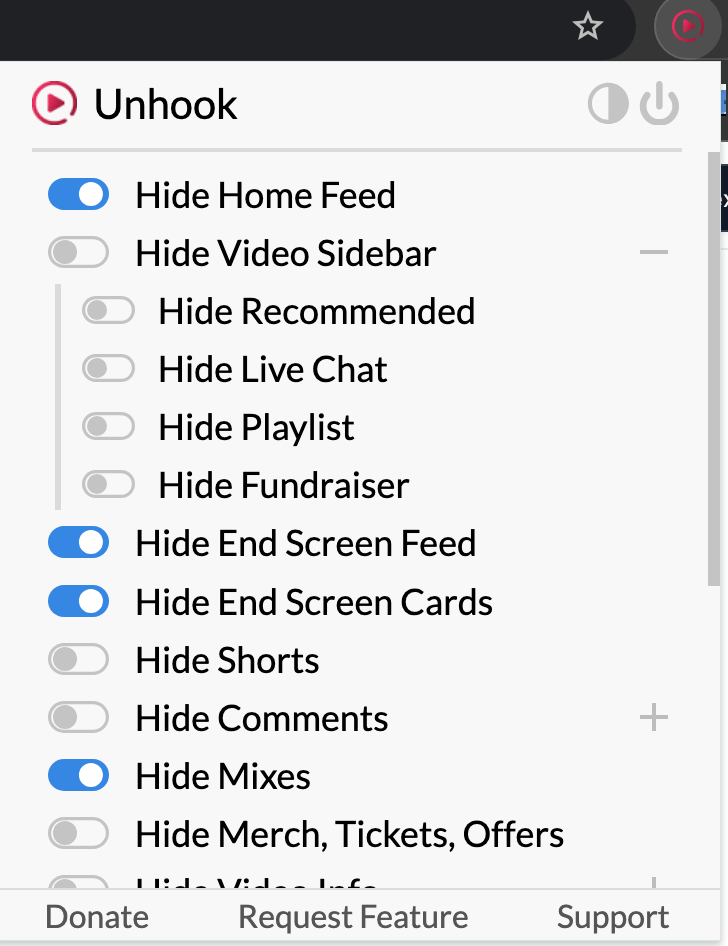Turn off Hide Home Feed
Screen dimensions: 728x946
78,195
